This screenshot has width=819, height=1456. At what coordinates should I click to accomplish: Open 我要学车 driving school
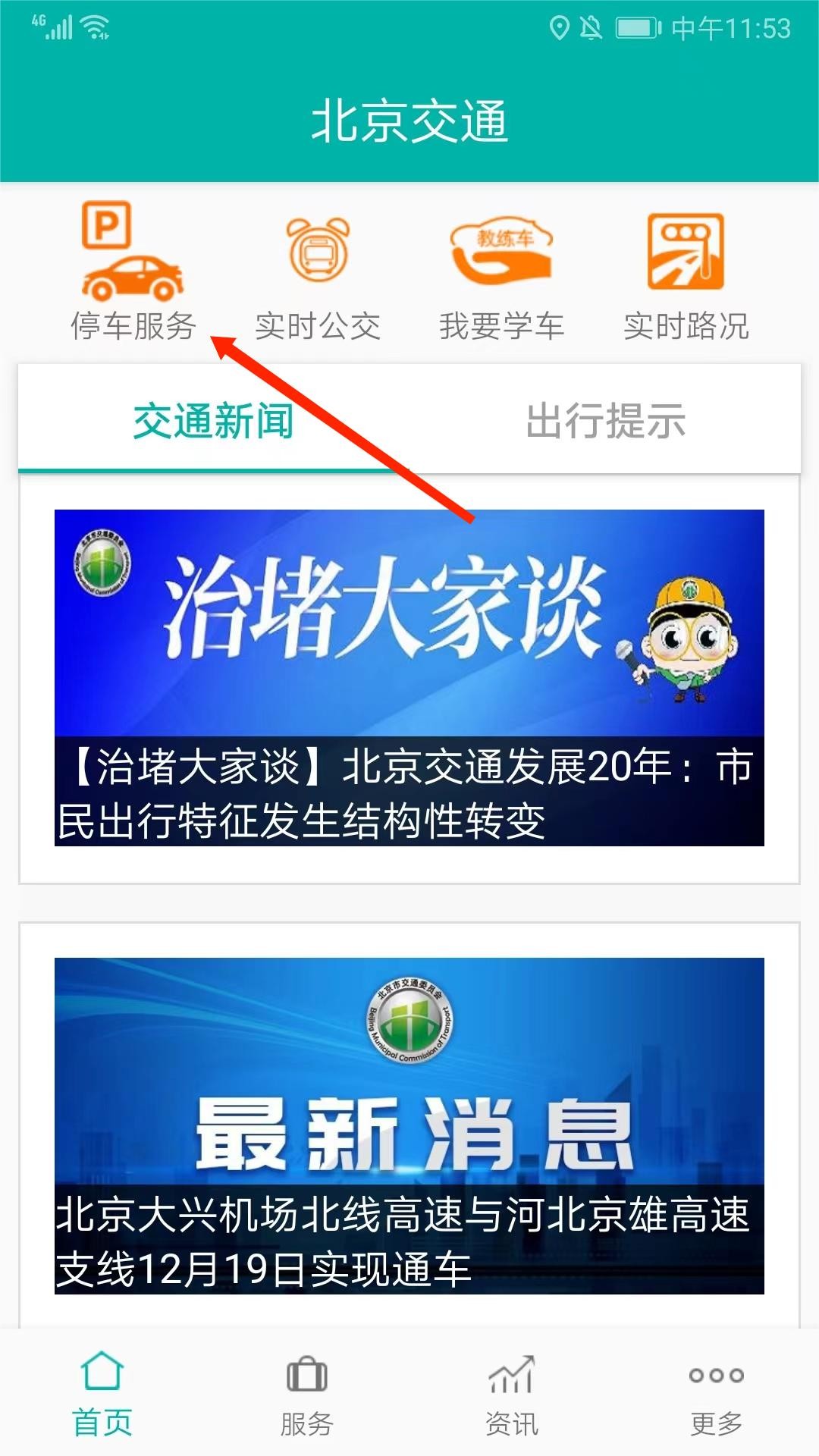click(501, 277)
